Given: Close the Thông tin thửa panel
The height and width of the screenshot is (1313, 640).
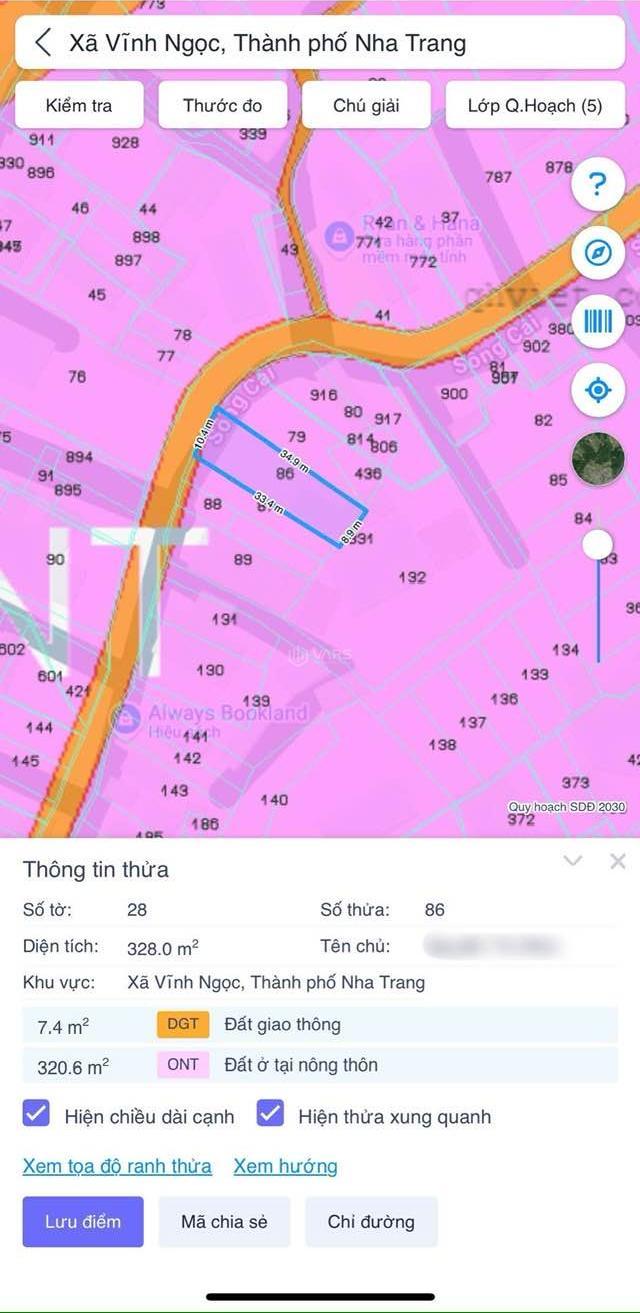Looking at the screenshot, I should pyautogui.click(x=618, y=860).
